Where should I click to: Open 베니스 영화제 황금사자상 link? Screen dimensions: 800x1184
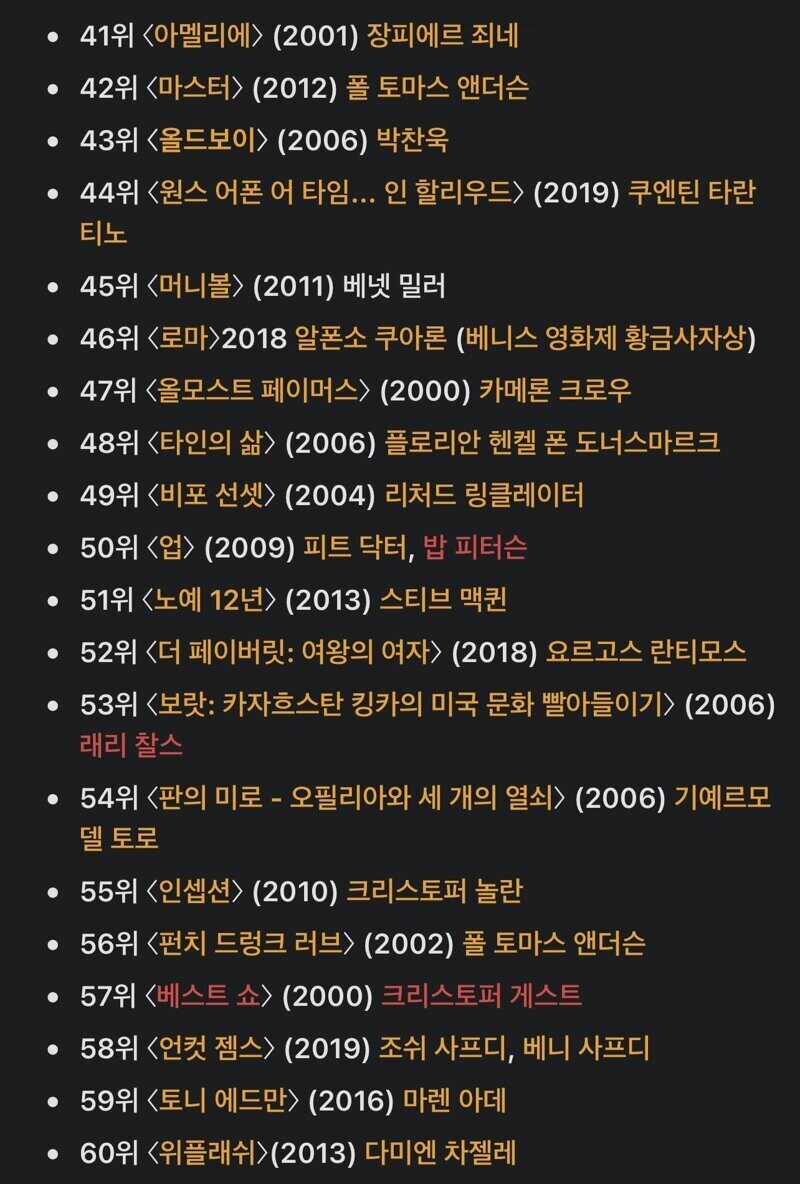[x=606, y=338]
